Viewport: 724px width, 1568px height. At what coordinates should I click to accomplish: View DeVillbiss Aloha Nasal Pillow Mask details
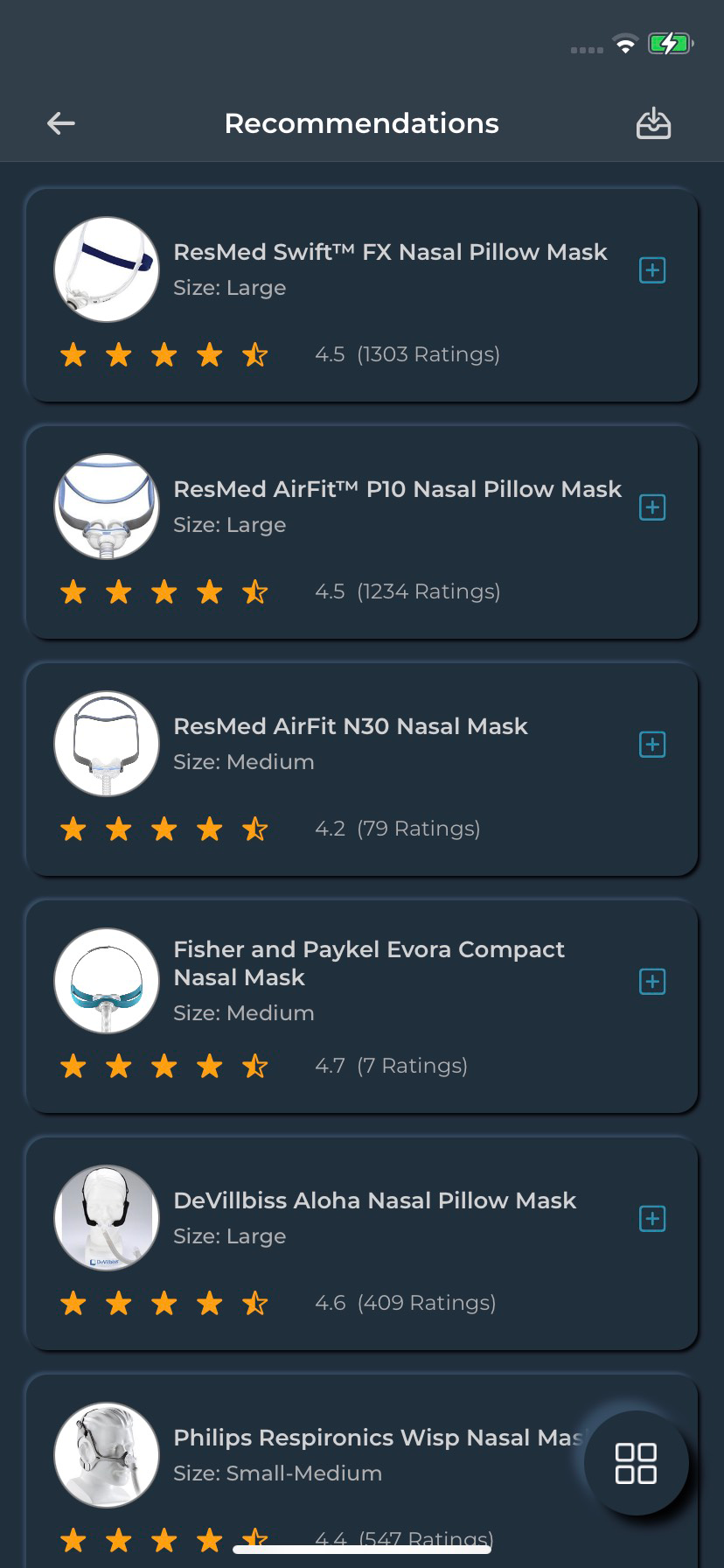point(374,1201)
